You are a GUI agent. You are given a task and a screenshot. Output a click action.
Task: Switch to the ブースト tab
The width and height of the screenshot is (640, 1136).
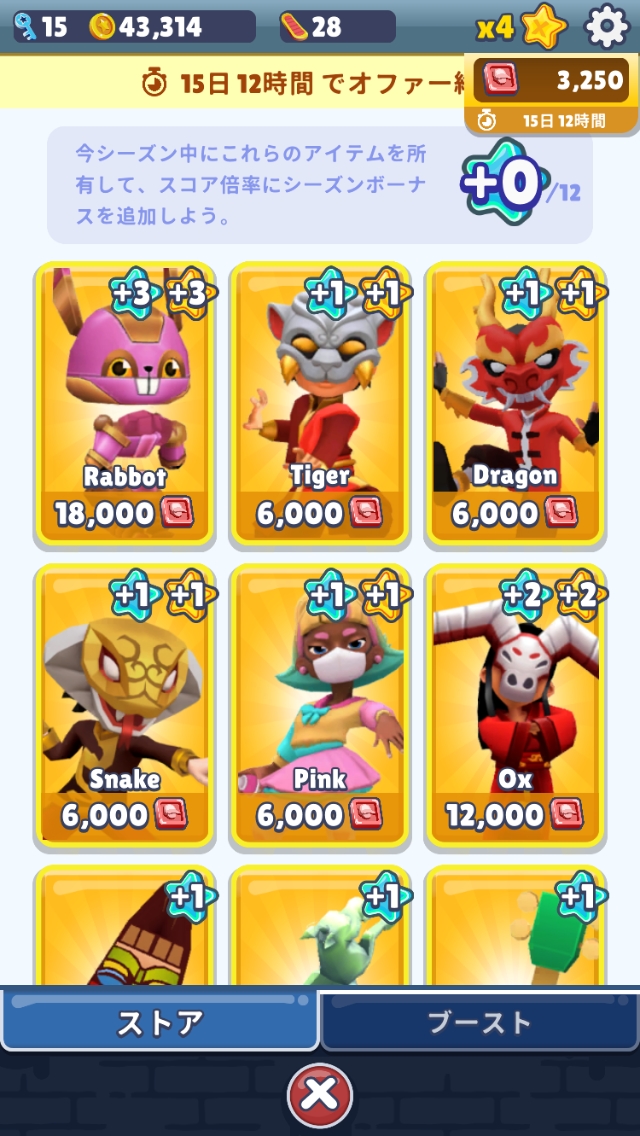point(480,1022)
